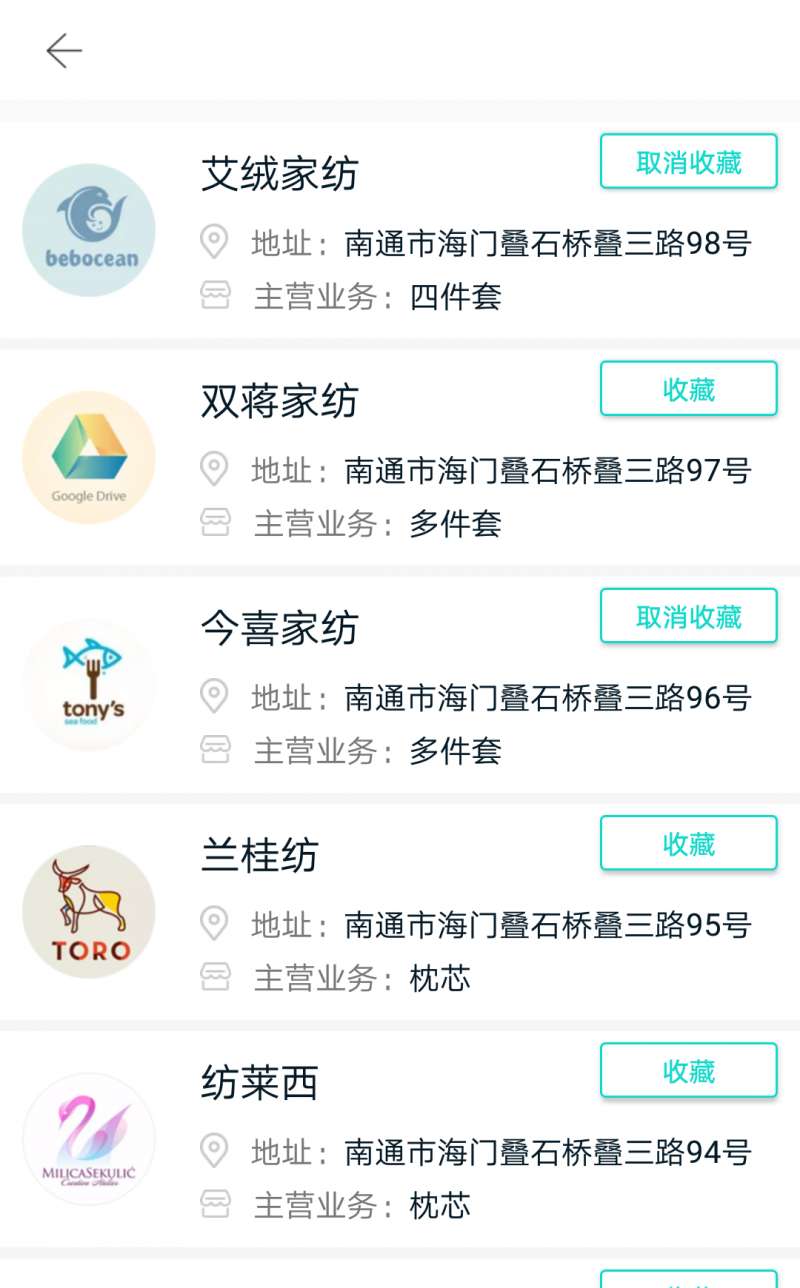
Task: Open the 双蒋家纺 store listing
Action: coord(400,457)
